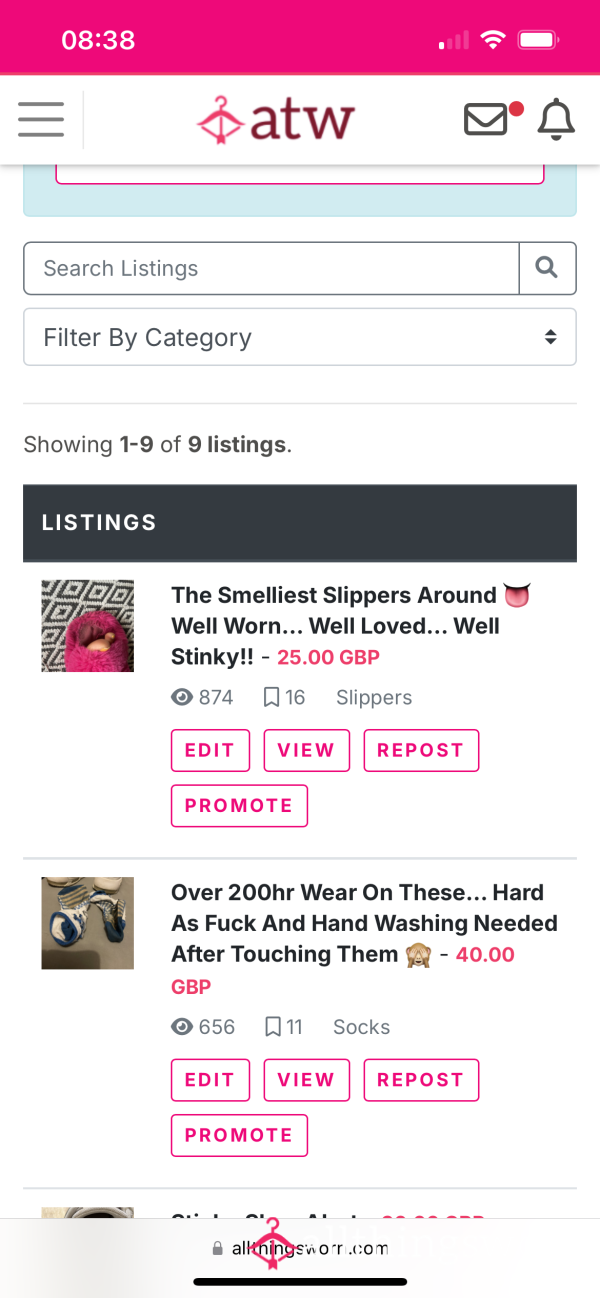600x1298 pixels.
Task: View the slippers listing
Action: point(306,750)
